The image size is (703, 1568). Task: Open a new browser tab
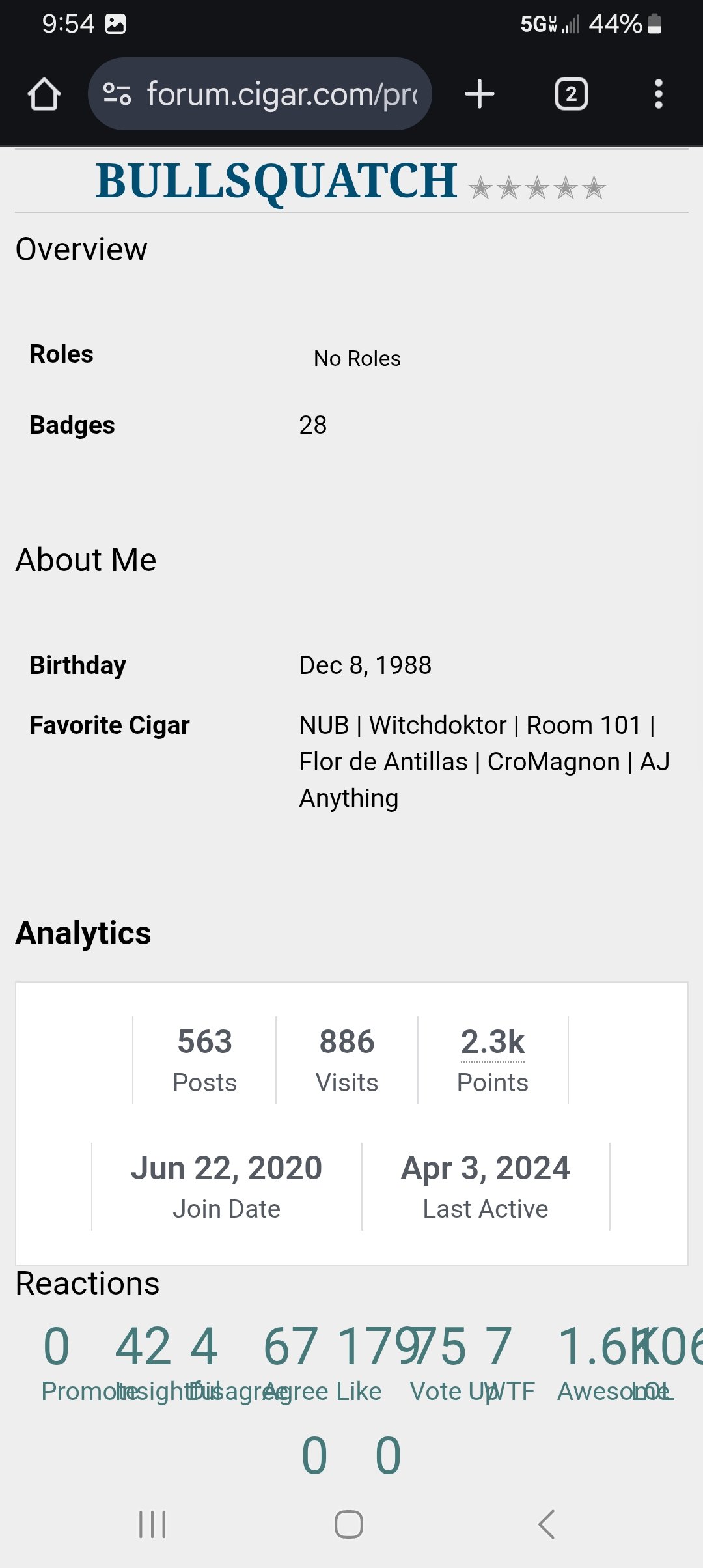[x=480, y=94]
